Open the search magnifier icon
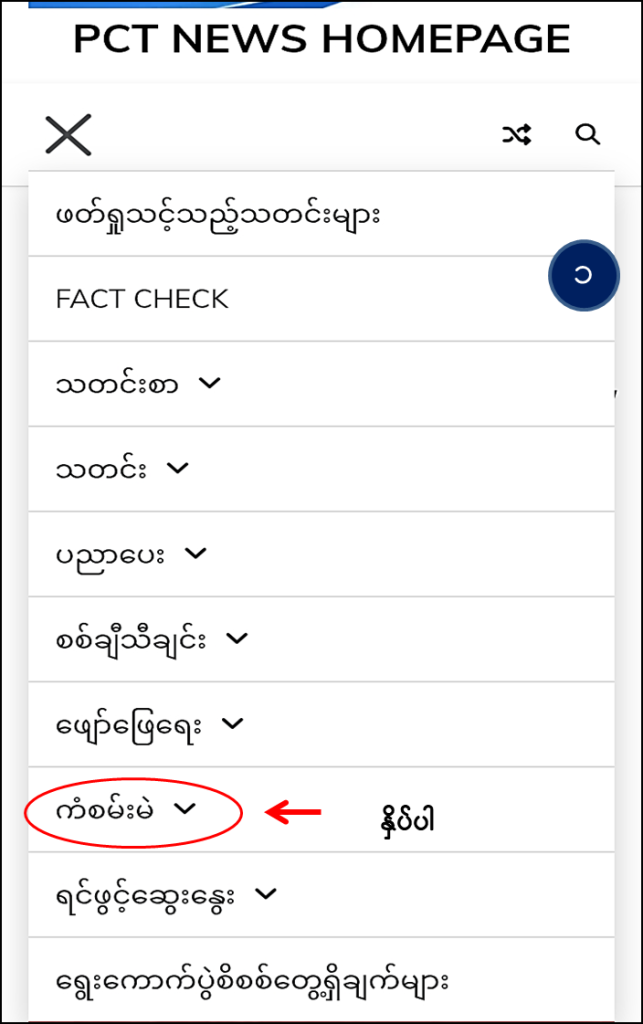Image resolution: width=643 pixels, height=1024 pixels. click(588, 135)
